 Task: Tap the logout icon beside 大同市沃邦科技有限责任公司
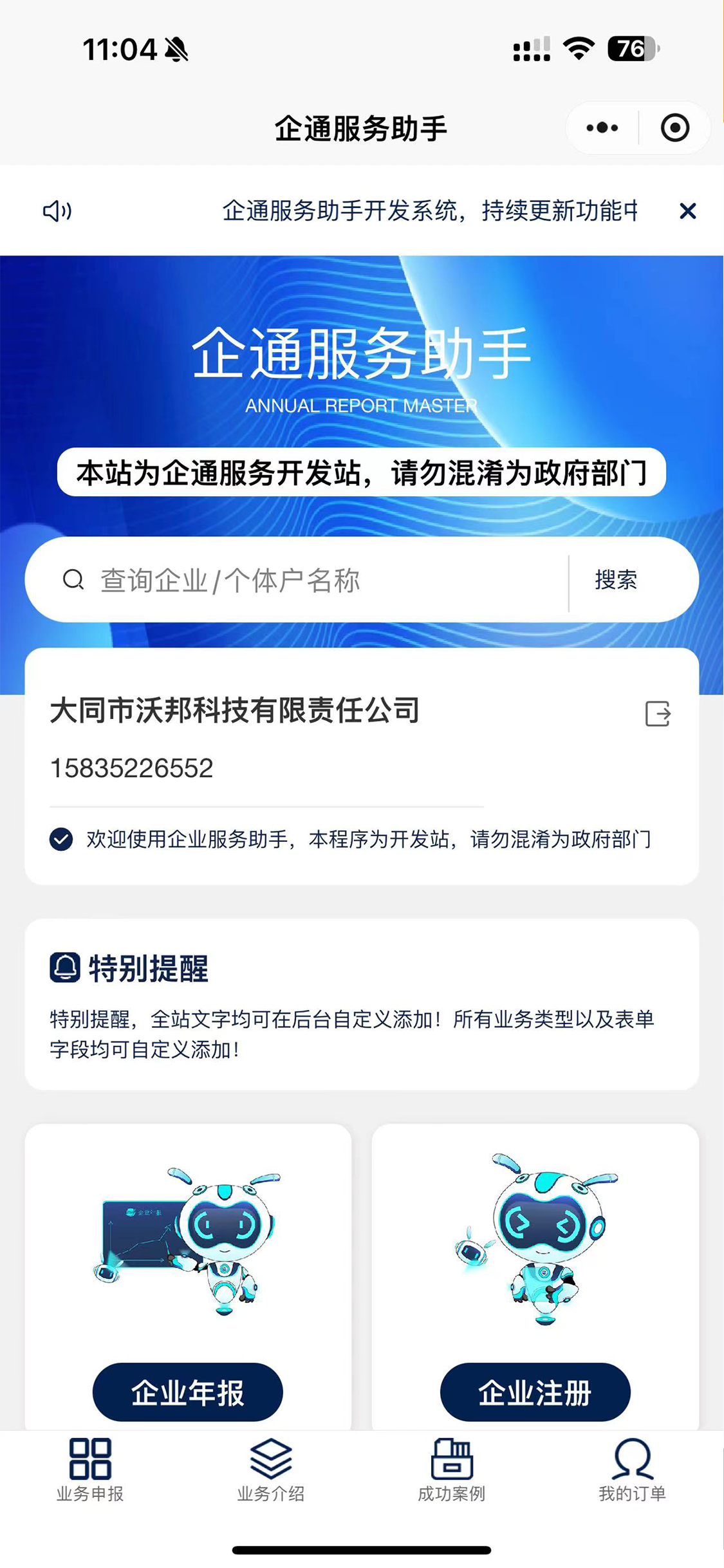point(658,714)
